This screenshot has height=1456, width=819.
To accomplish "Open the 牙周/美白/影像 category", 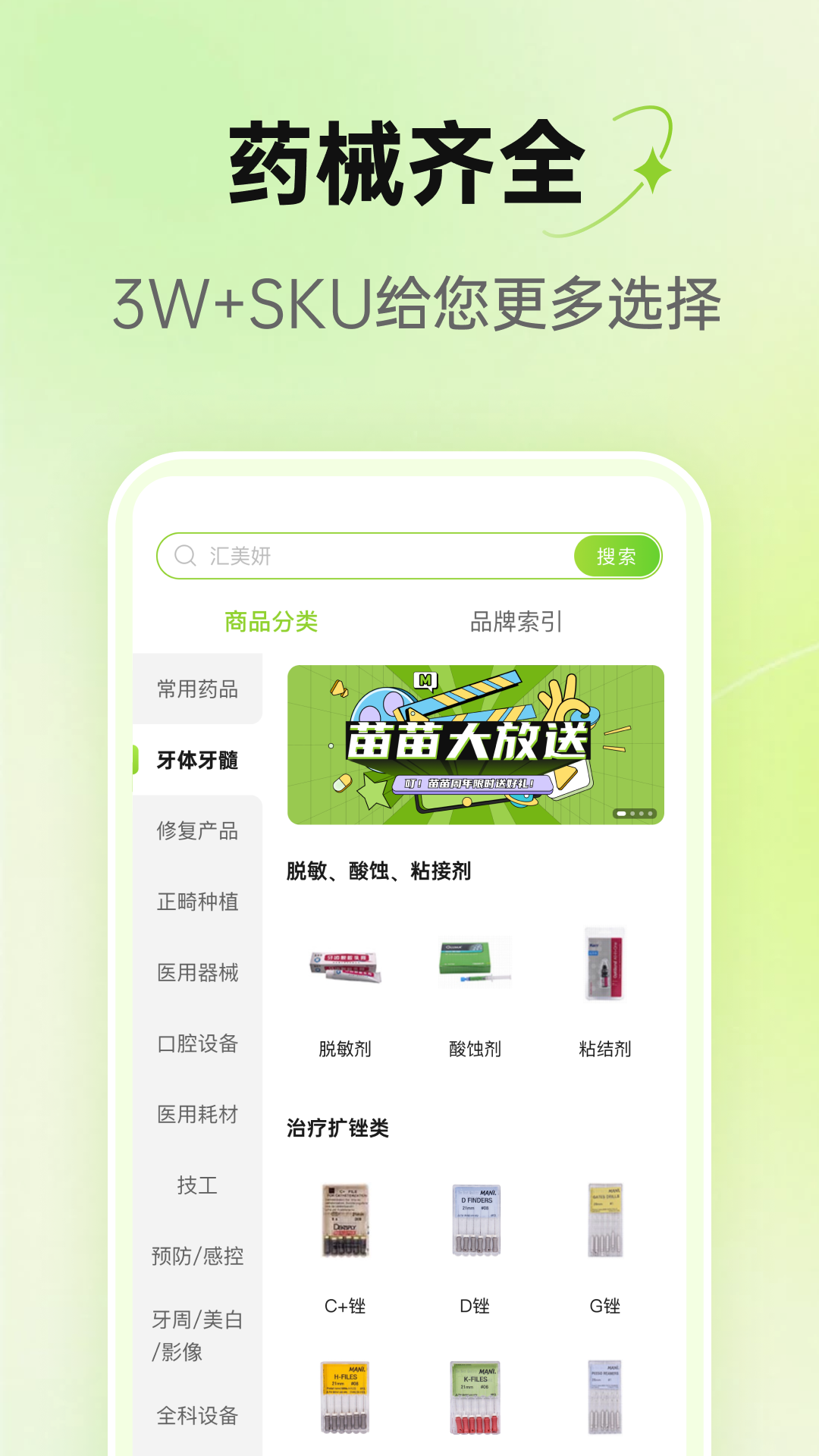I will click(x=199, y=1335).
